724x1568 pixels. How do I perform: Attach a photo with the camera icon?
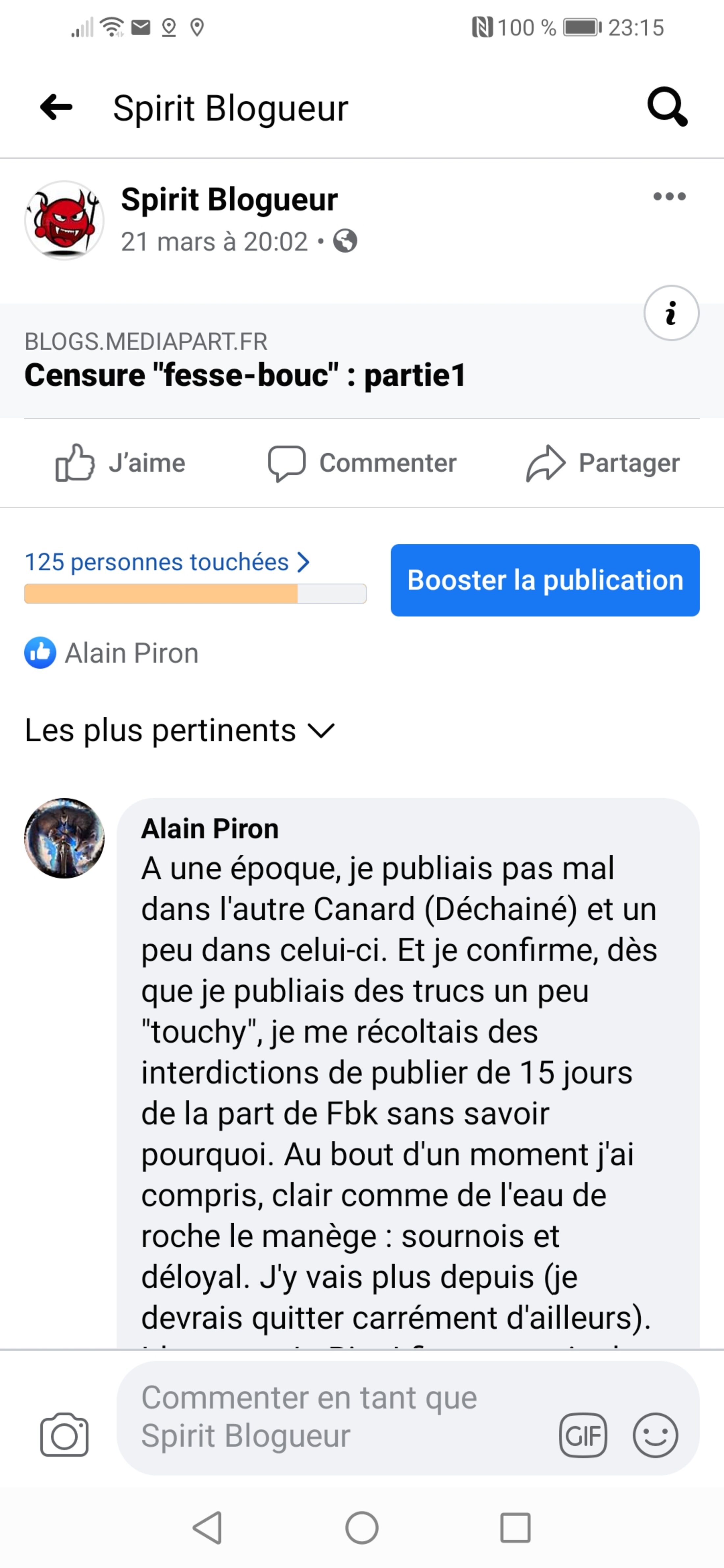click(65, 1435)
